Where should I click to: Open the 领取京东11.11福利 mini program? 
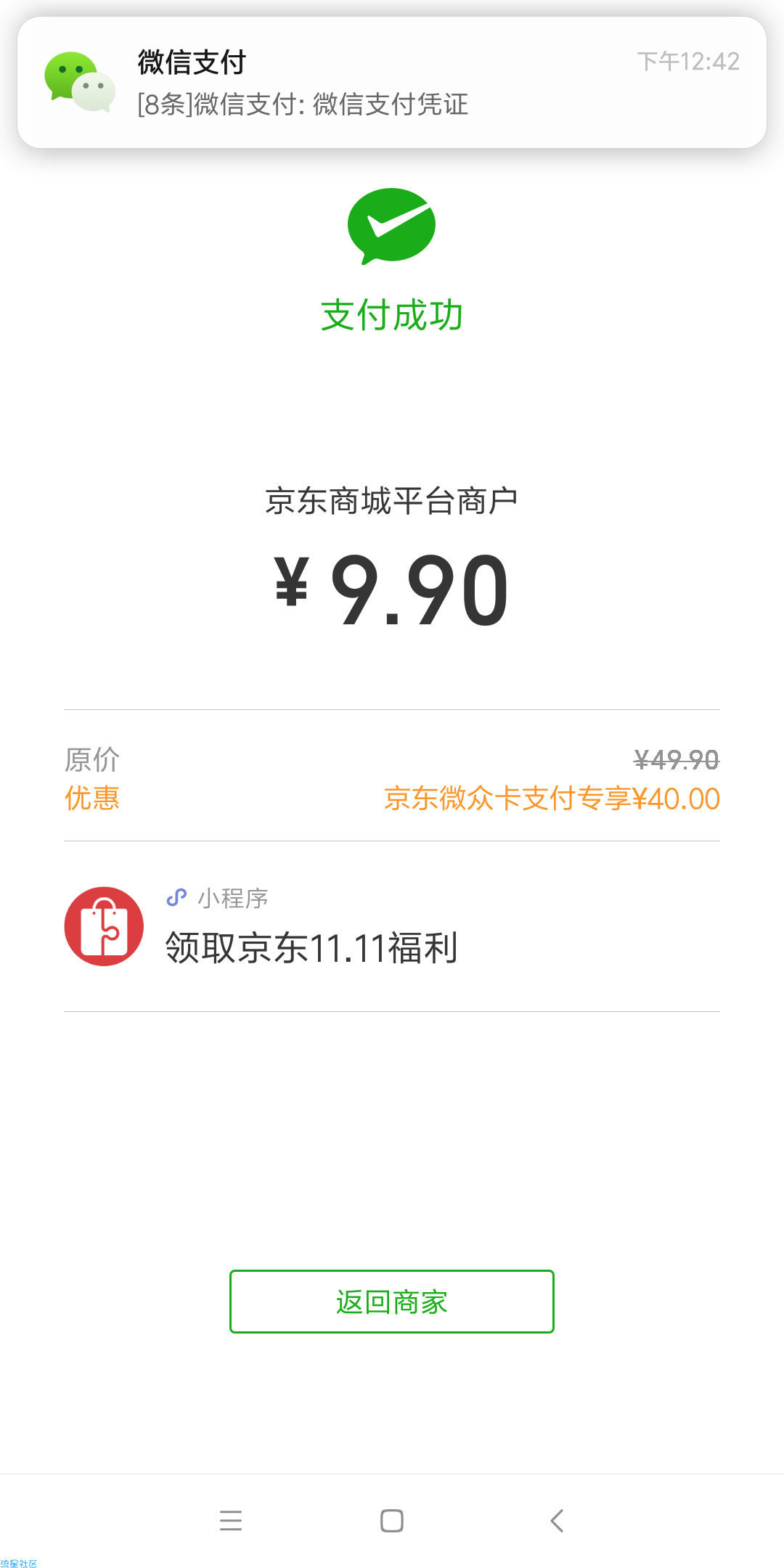[392, 926]
